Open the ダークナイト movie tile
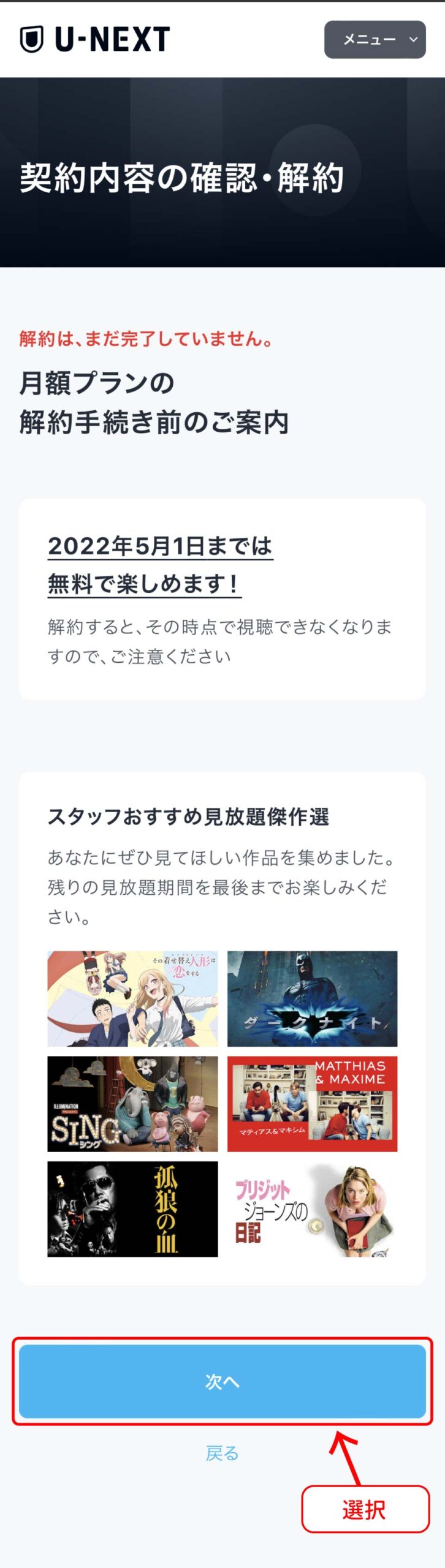 tap(312, 998)
